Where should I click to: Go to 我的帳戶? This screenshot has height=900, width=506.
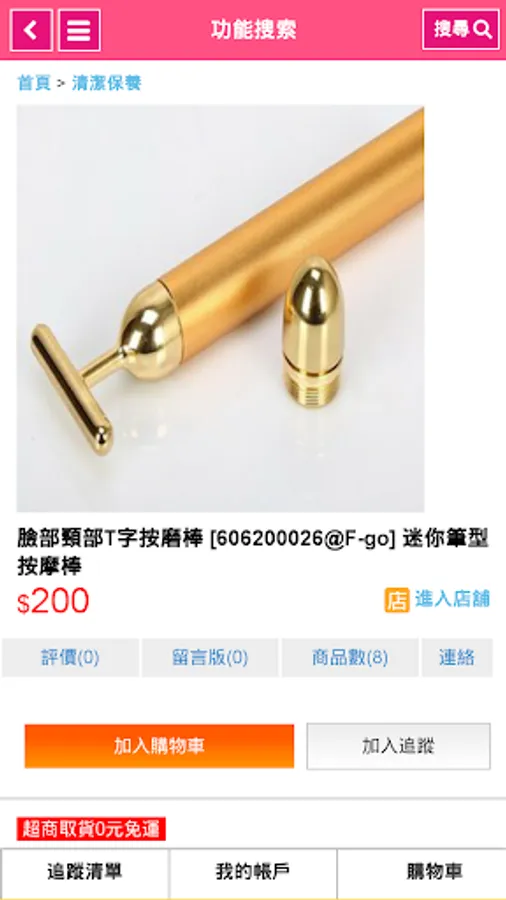tap(253, 872)
